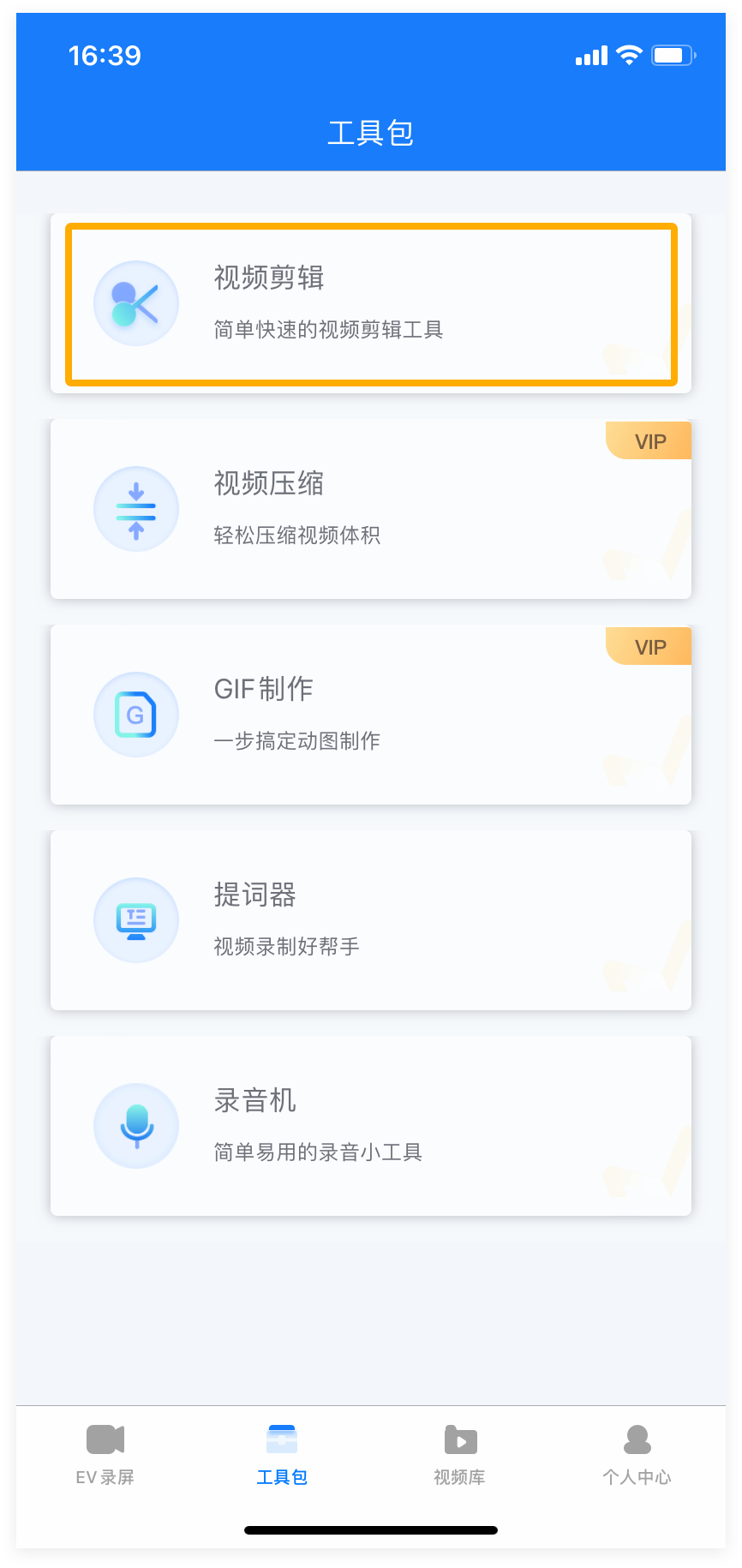The width and height of the screenshot is (742, 1568).
Task: Switch to the 个人中心 tab
Action: 637,1454
